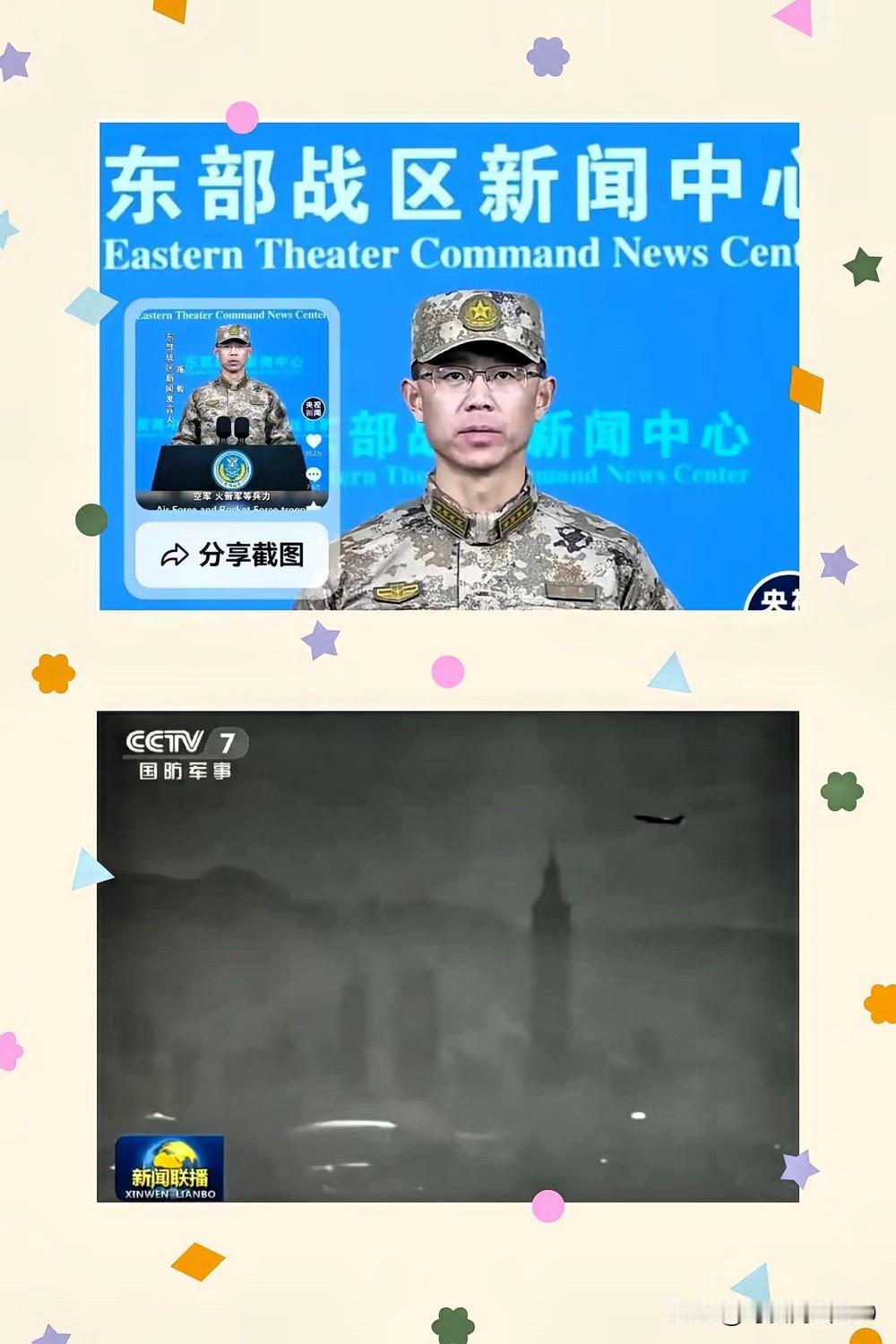Click the 15.2万 like count
896x1344 pixels.
click(x=313, y=452)
